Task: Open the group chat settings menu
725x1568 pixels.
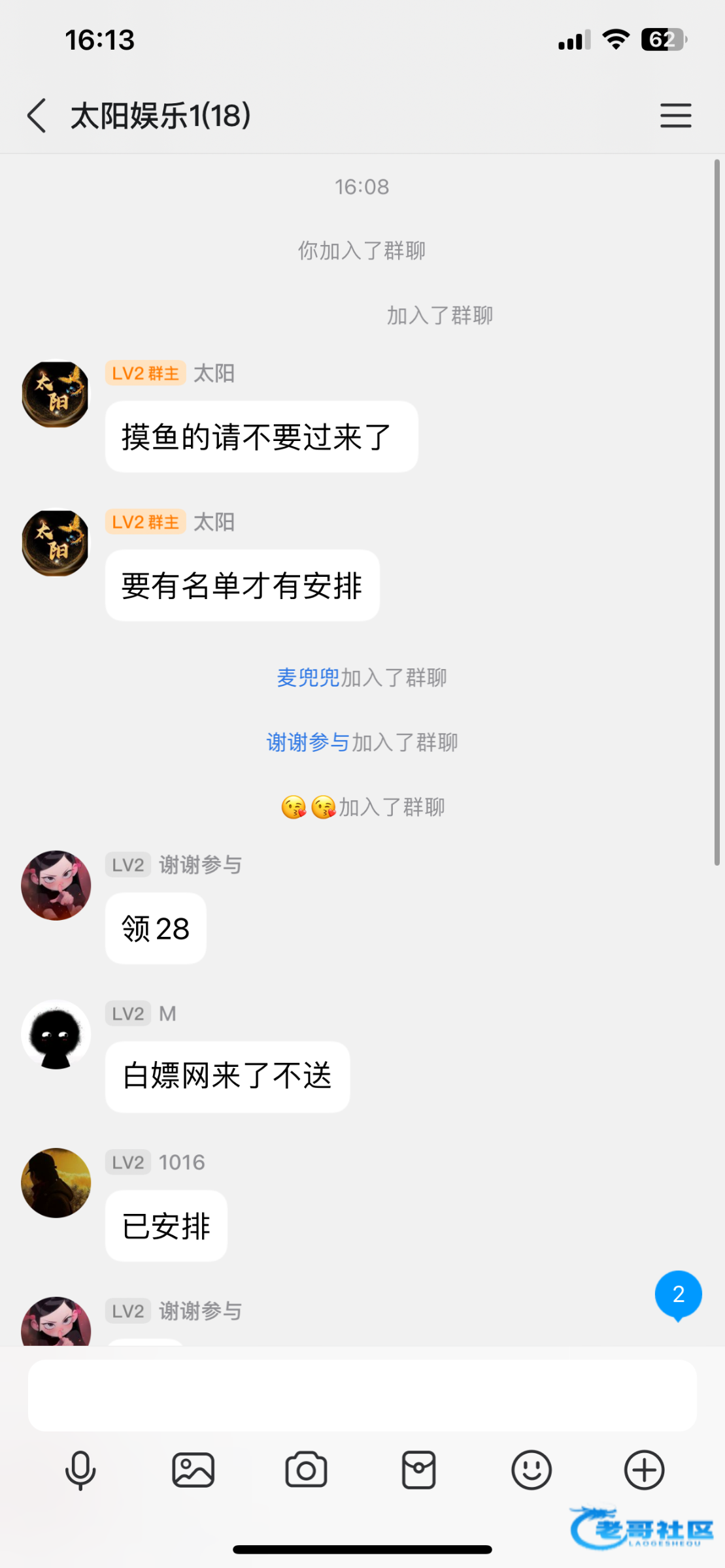Action: pos(675,116)
